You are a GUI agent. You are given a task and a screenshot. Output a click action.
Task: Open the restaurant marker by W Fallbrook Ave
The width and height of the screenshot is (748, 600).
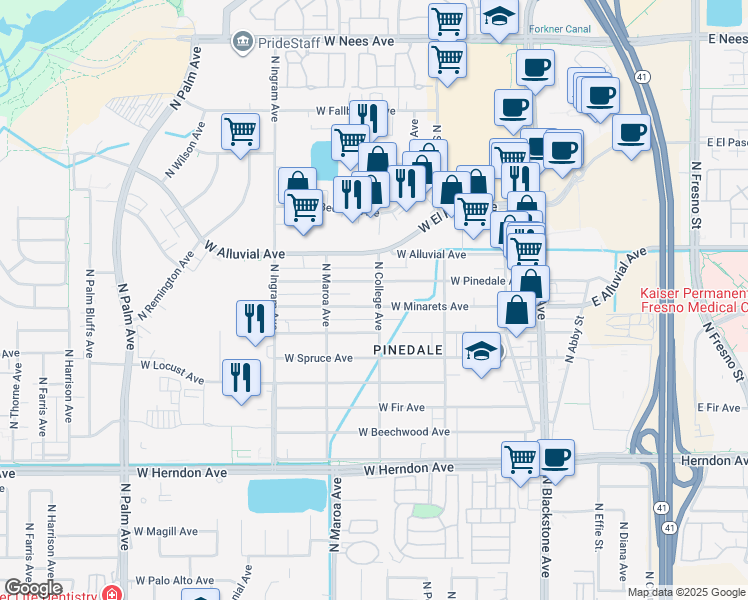368,118
